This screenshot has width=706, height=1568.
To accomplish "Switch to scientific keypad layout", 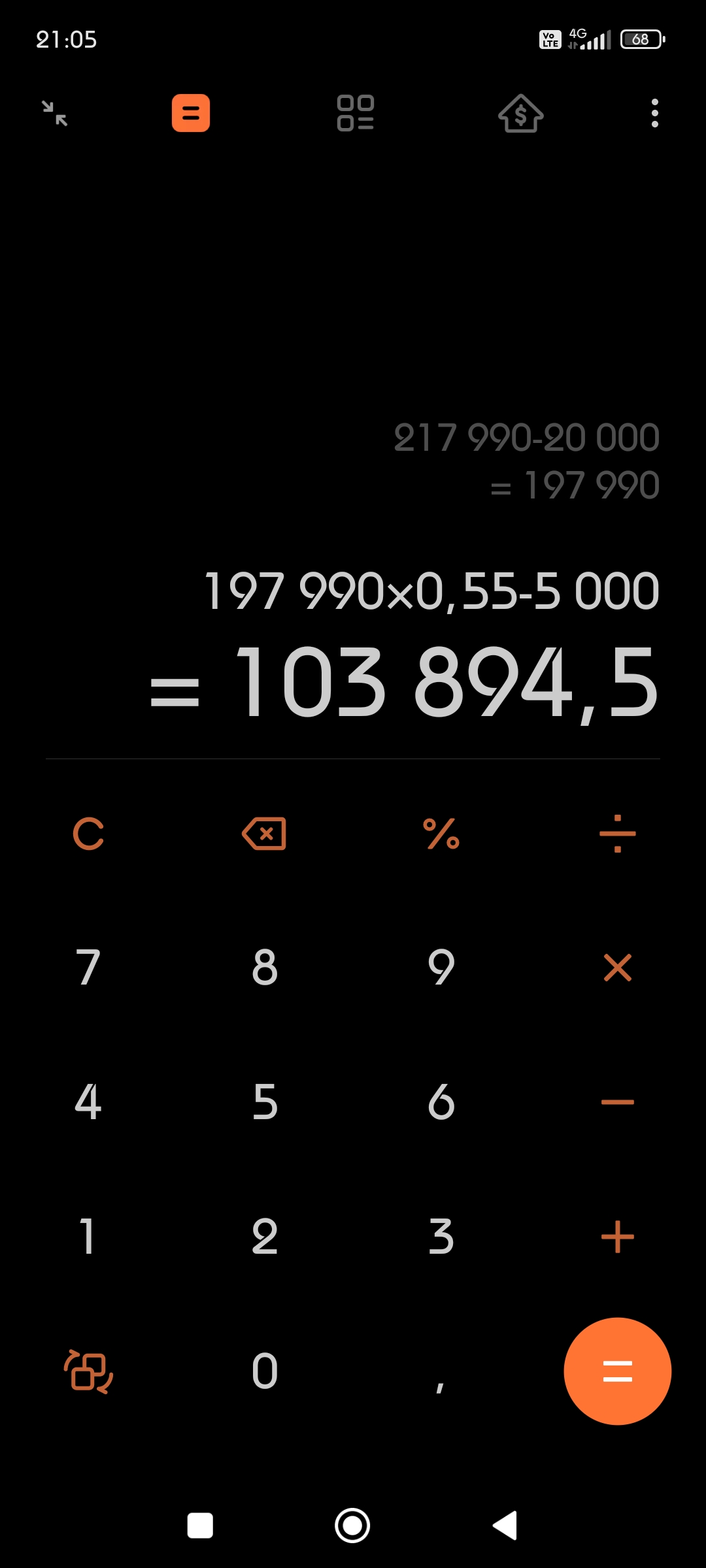I will 88,1371.
